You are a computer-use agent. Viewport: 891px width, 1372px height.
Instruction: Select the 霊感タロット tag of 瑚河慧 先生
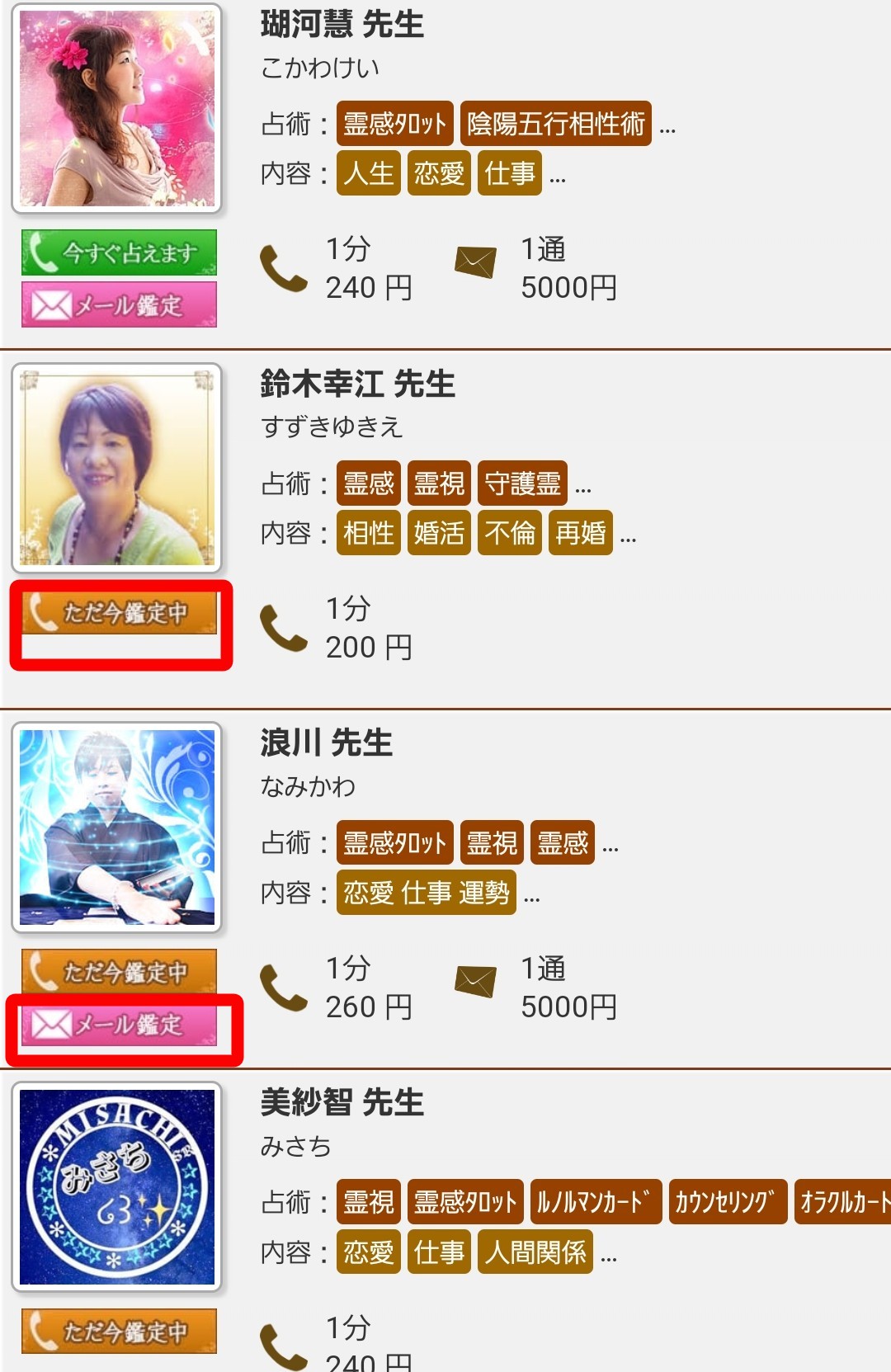pyautogui.click(x=394, y=124)
